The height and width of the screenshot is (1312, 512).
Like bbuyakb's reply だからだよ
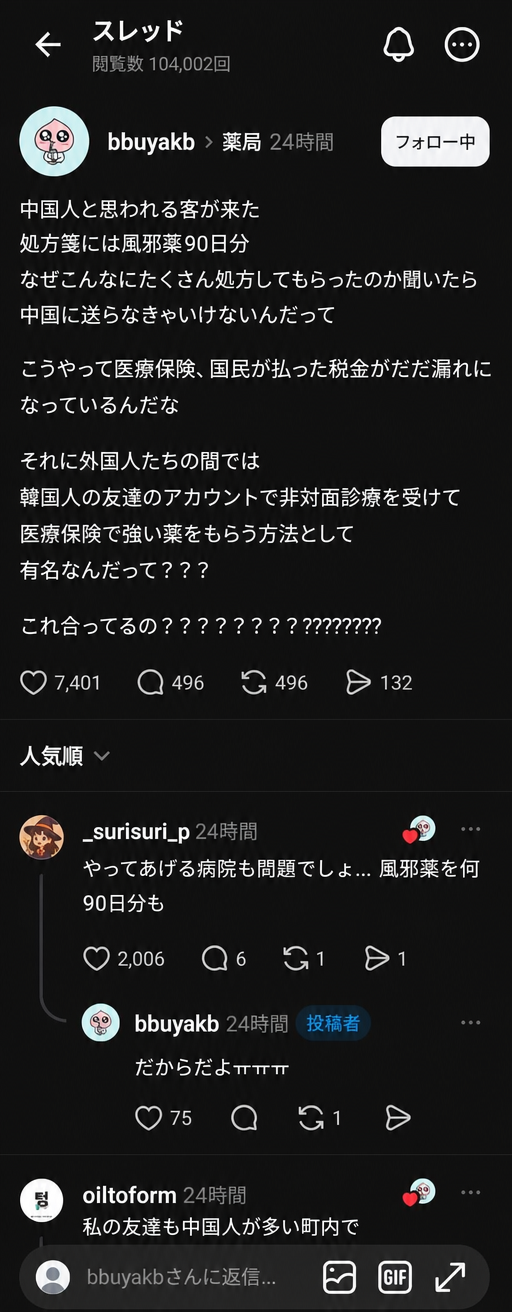(148, 1117)
